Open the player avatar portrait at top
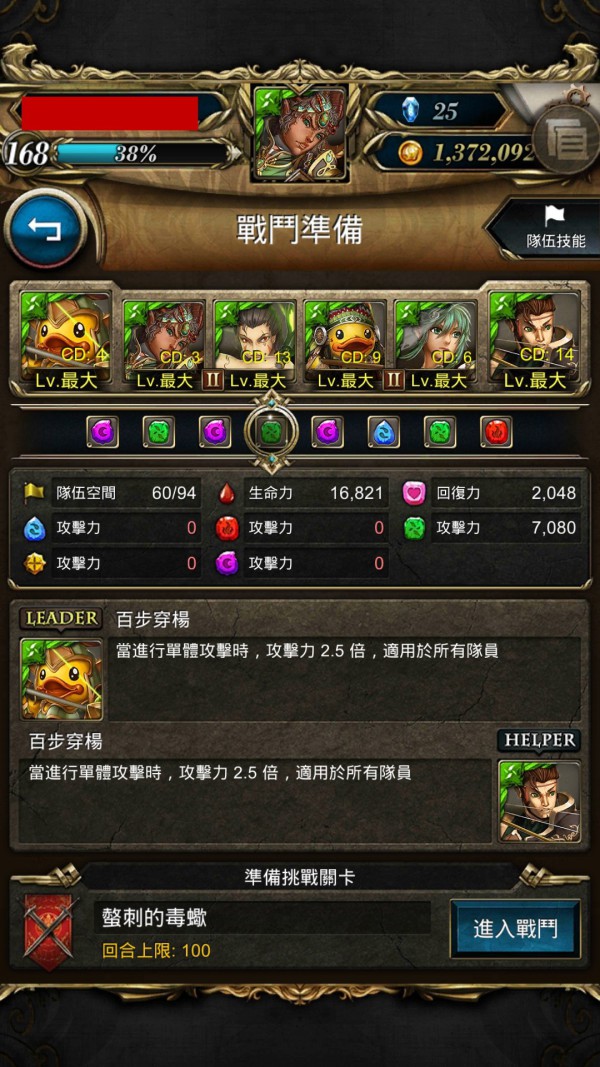 (300, 133)
